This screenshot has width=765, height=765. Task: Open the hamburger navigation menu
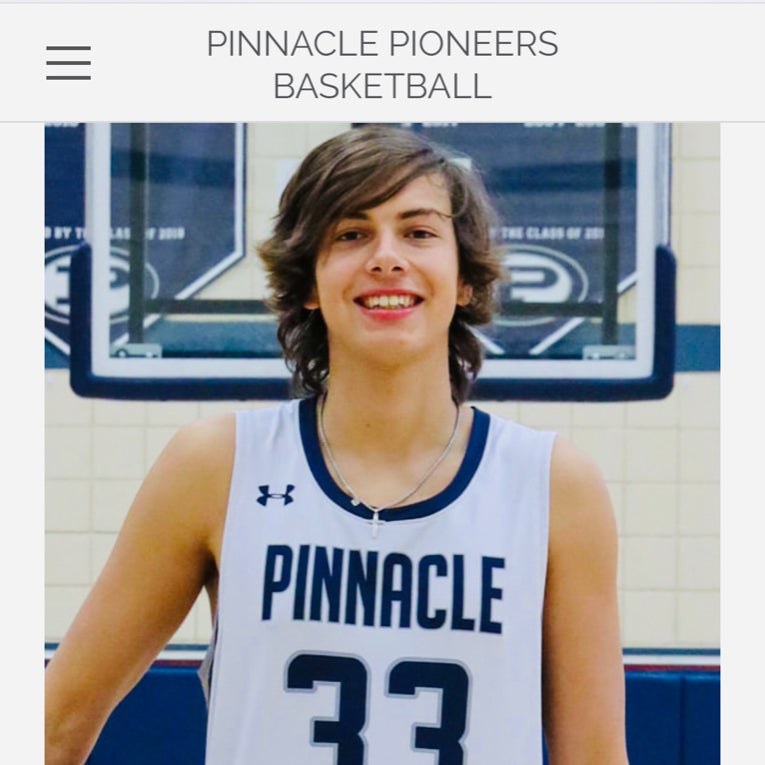[68, 63]
